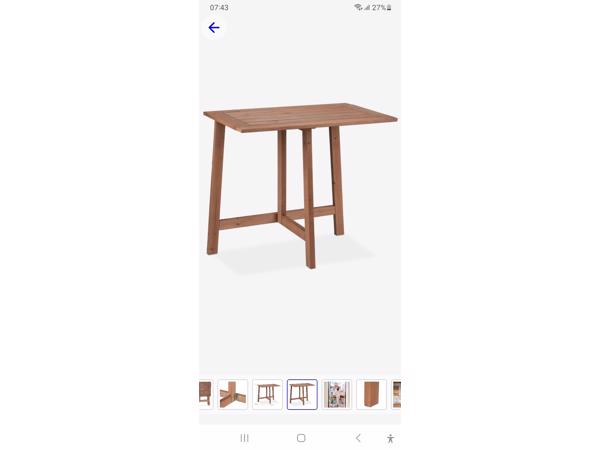
Task: Tap the system home button
Action: 301,438
